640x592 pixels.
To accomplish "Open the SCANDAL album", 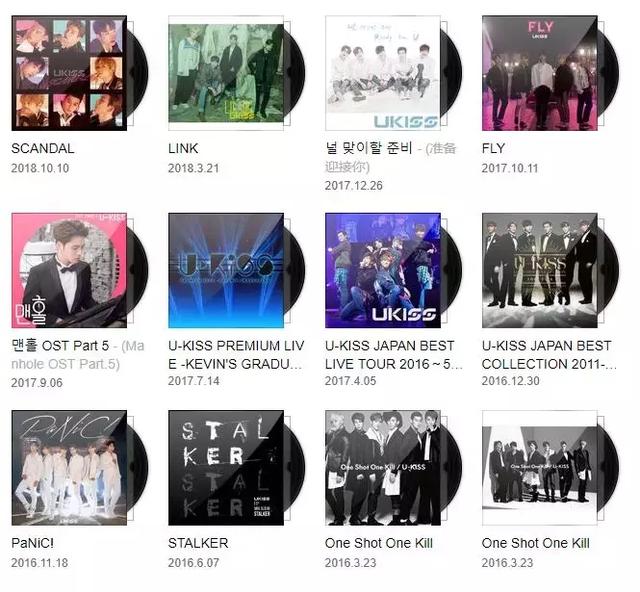I will pyautogui.click(x=68, y=73).
